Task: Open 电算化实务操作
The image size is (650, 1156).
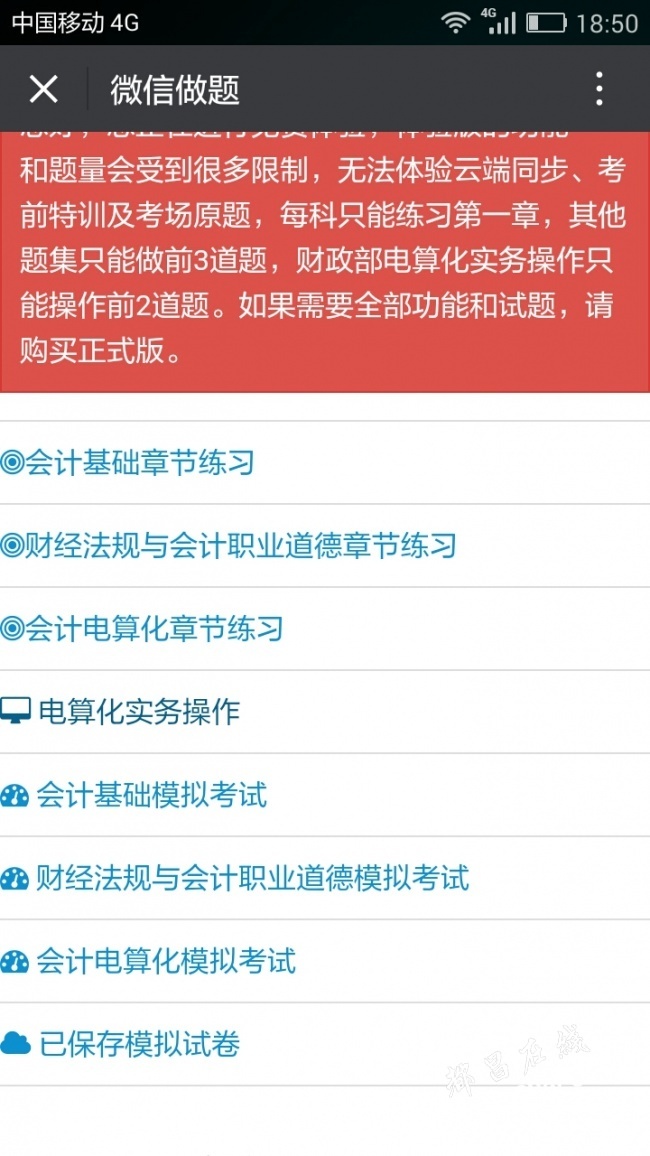Action: coord(121,712)
